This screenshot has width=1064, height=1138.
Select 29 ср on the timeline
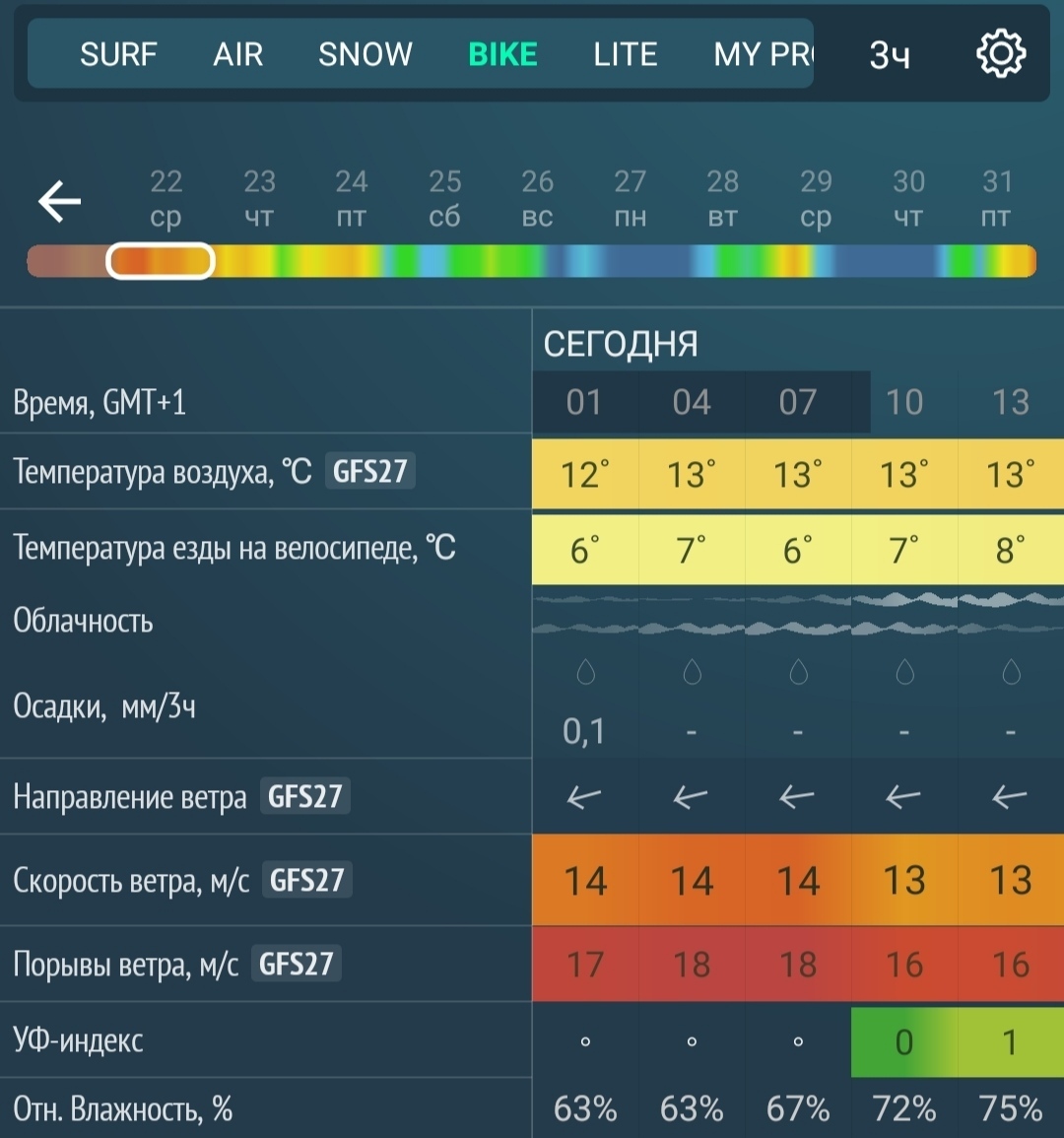pos(816,198)
